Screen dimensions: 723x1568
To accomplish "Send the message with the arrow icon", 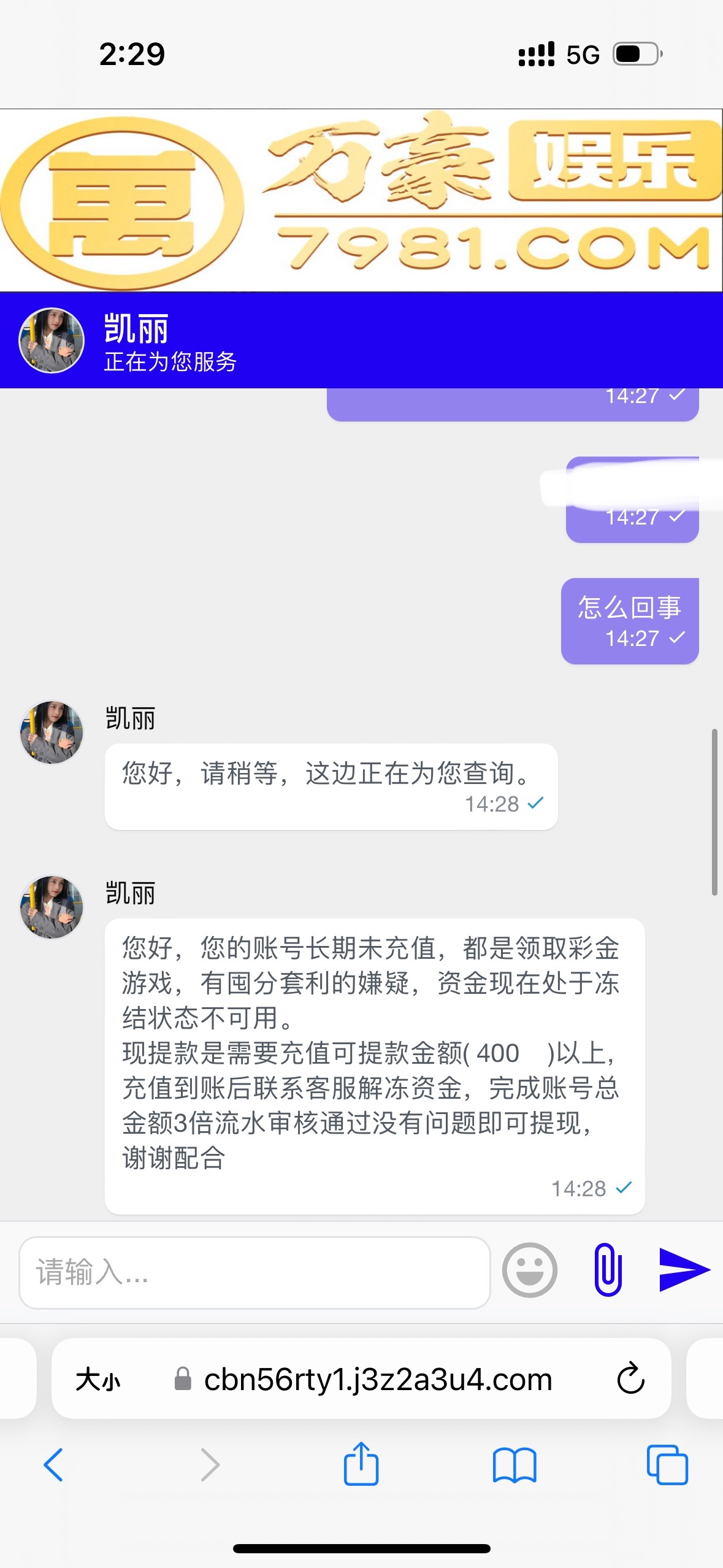I will 684,1269.
